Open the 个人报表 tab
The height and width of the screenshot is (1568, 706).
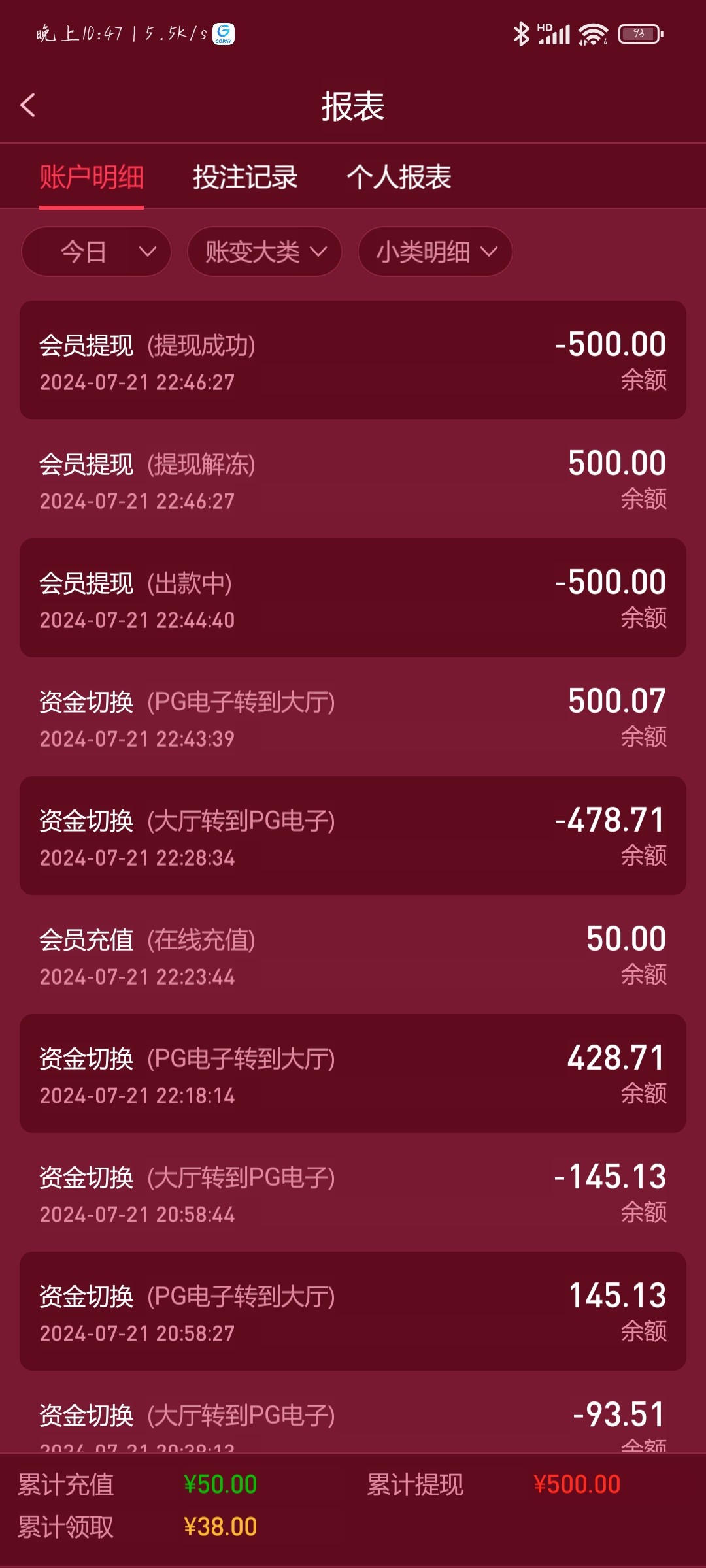[399, 177]
